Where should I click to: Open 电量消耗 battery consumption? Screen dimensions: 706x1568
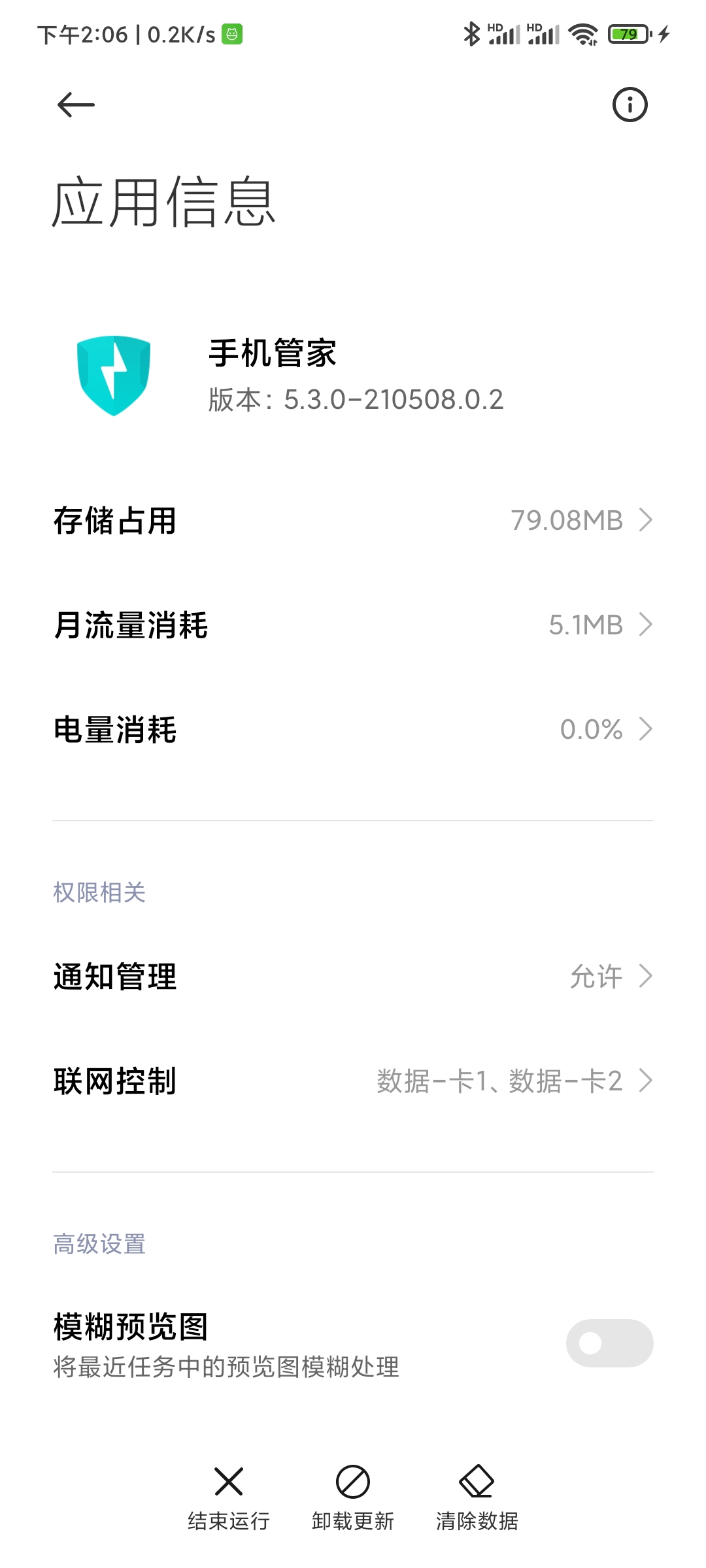pos(353,730)
